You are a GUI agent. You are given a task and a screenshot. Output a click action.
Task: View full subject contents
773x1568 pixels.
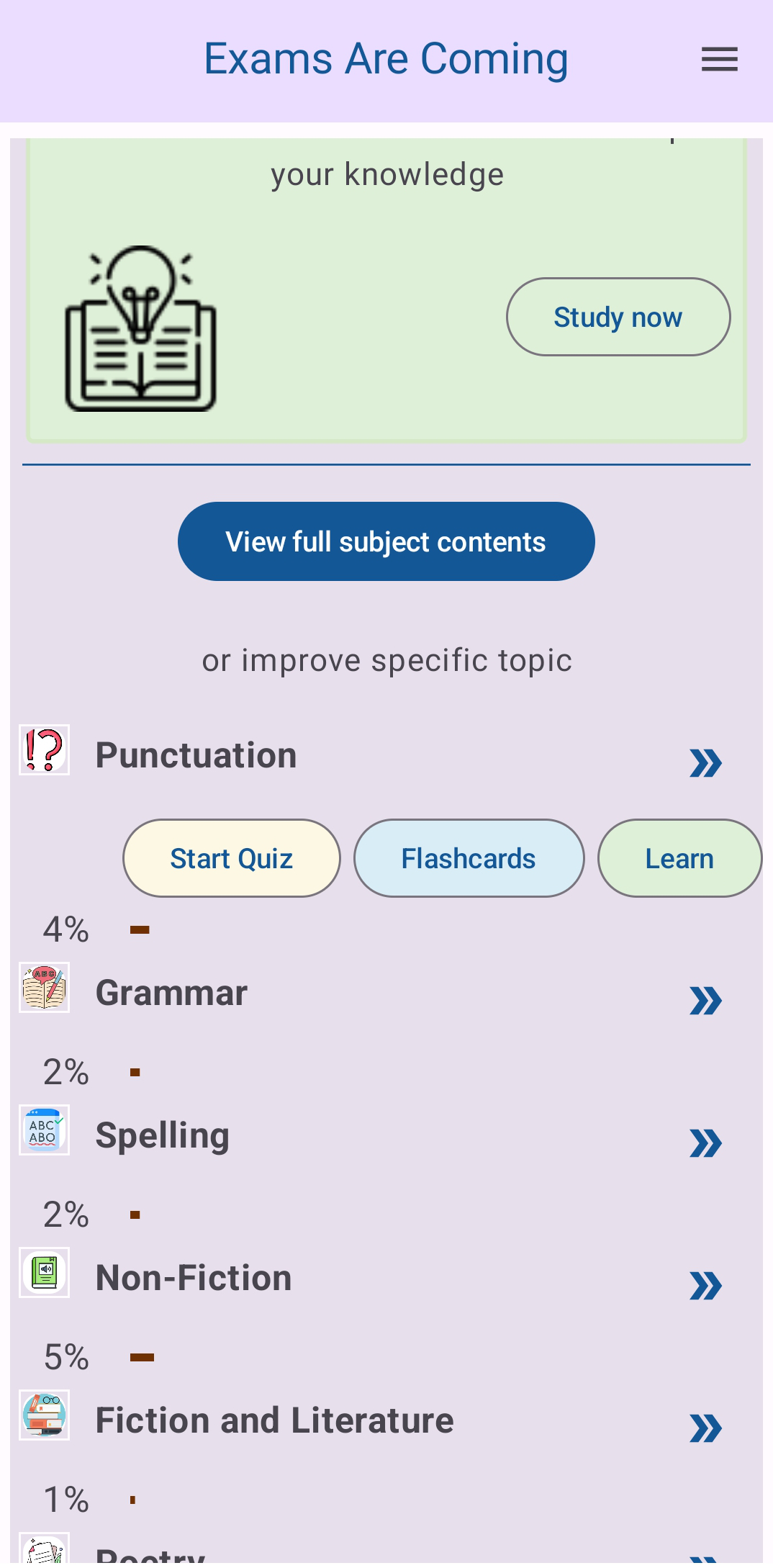(x=386, y=541)
